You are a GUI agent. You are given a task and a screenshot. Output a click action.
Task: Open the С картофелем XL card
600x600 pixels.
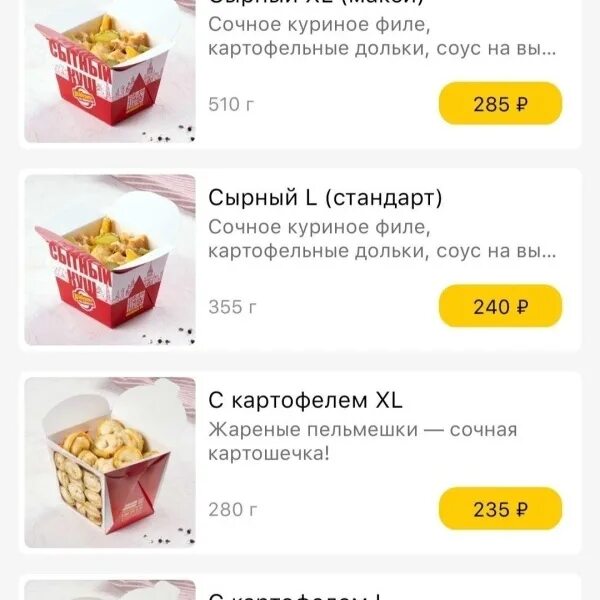[305, 401]
